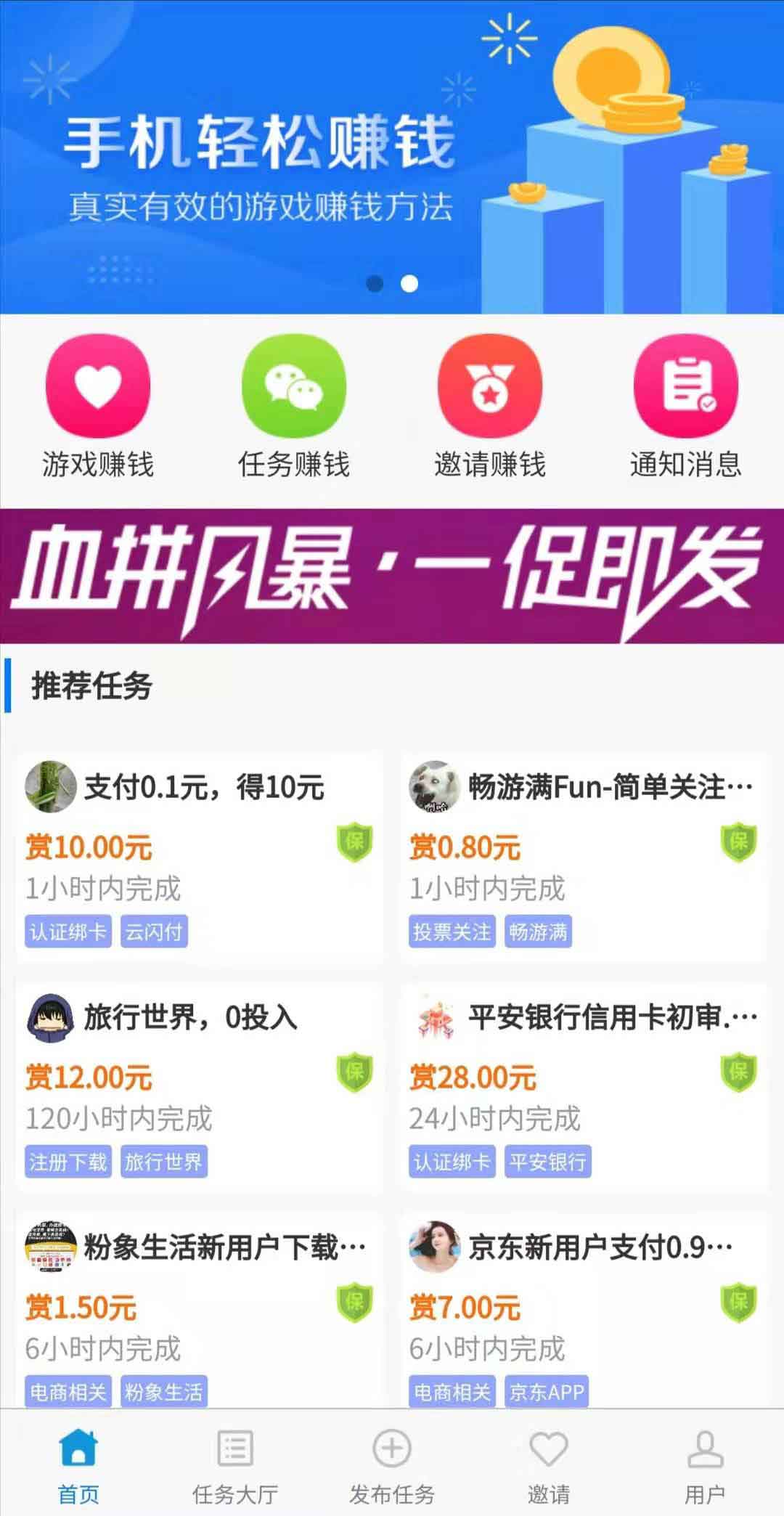Open the 平安银行信用卡初审 task
The height and width of the screenshot is (1516, 784).
pos(584,1087)
